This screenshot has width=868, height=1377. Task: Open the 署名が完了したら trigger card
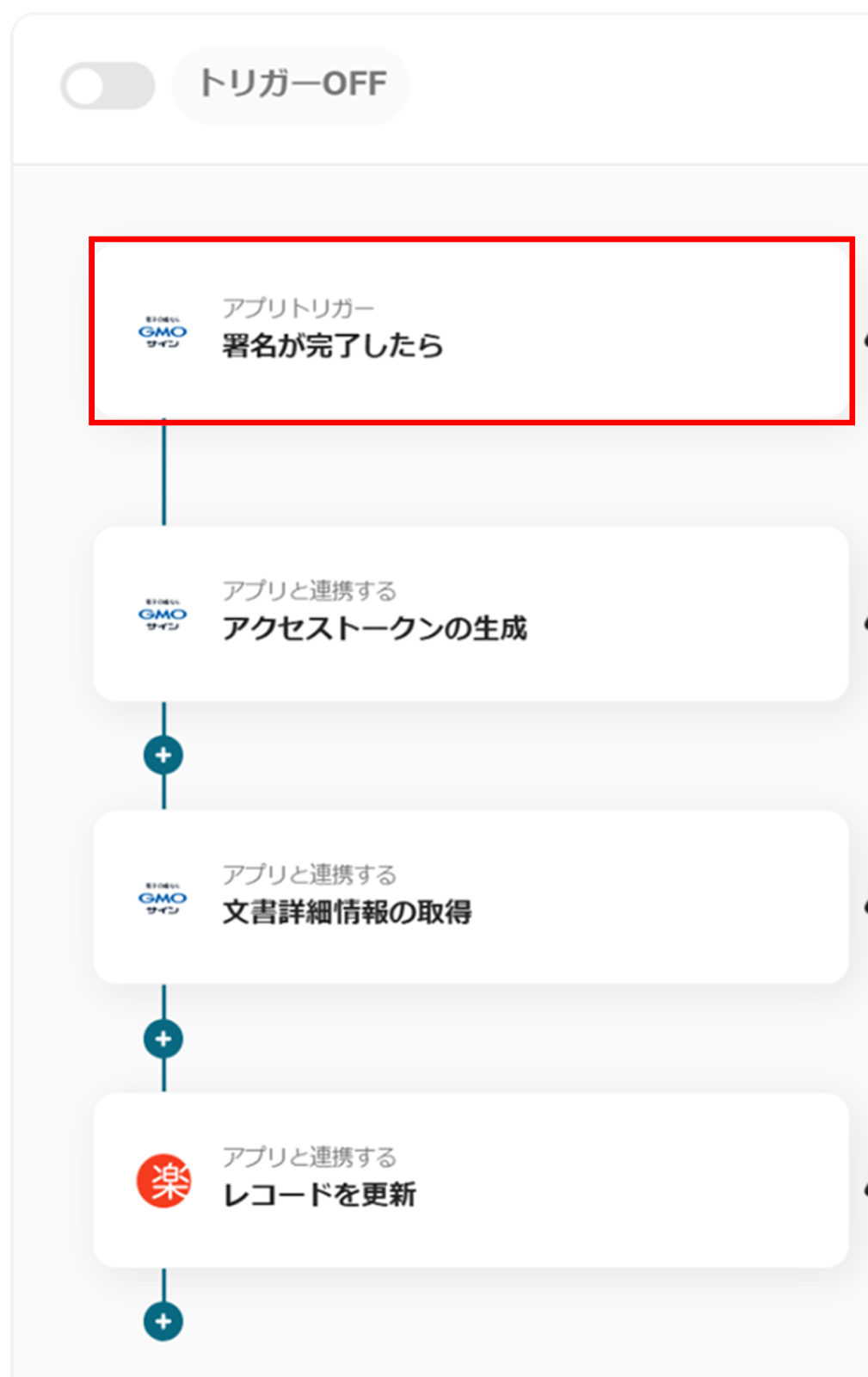click(x=471, y=331)
